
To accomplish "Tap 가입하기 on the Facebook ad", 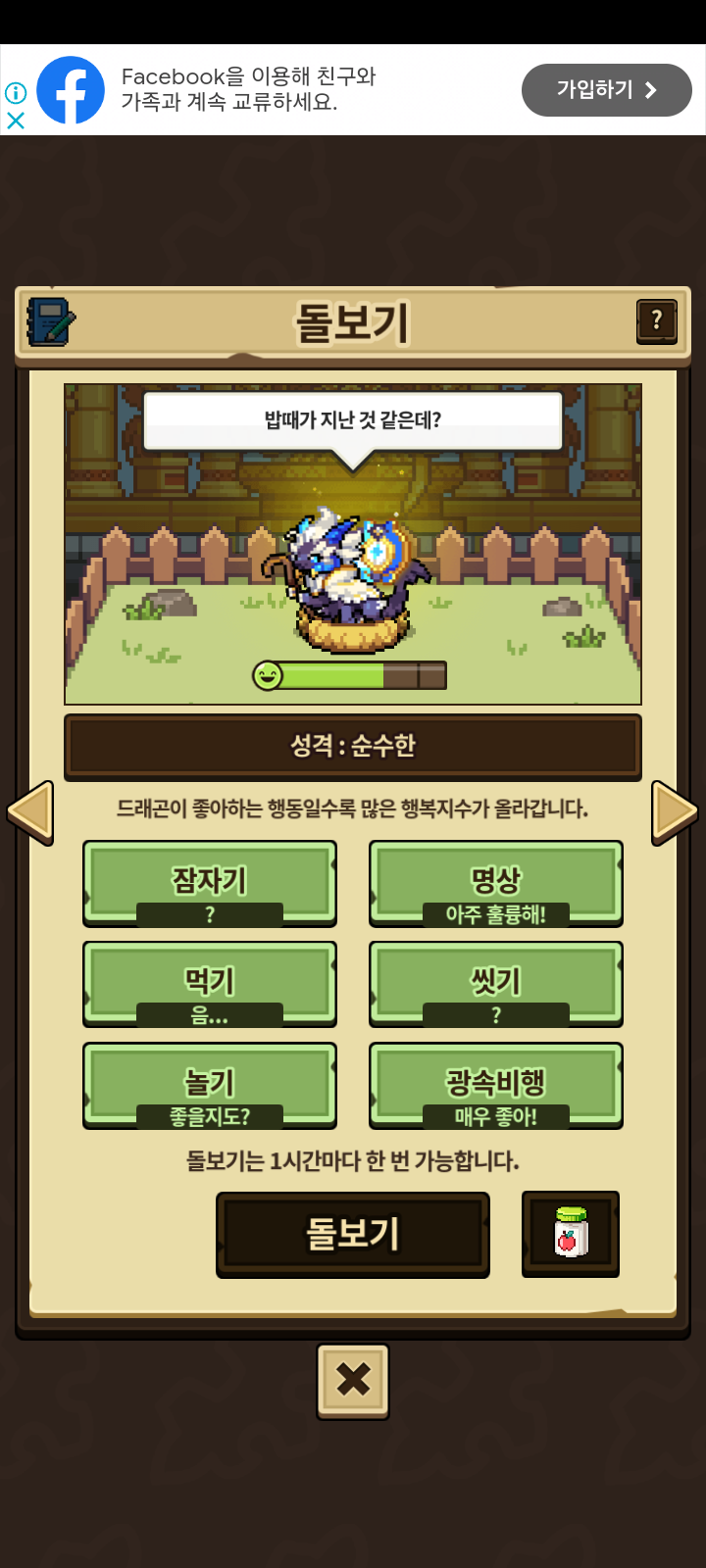I will pos(606,90).
